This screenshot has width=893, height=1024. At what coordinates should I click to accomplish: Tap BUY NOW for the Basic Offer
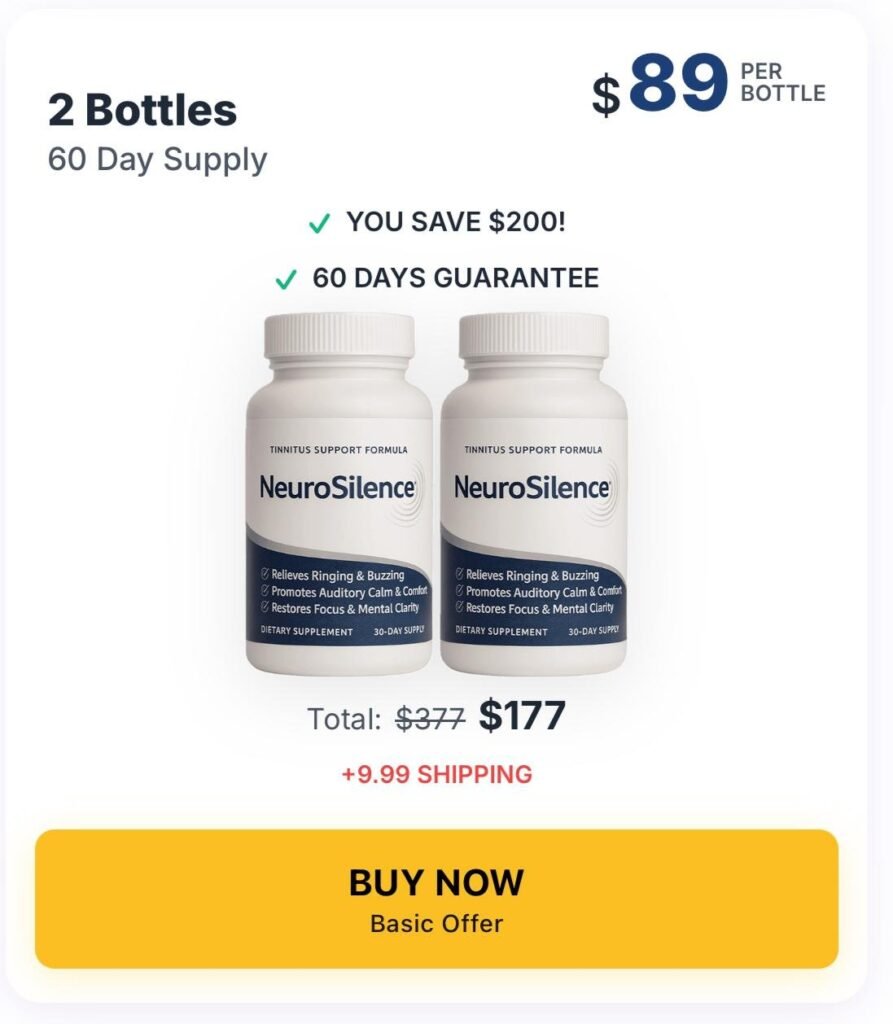coord(436,898)
